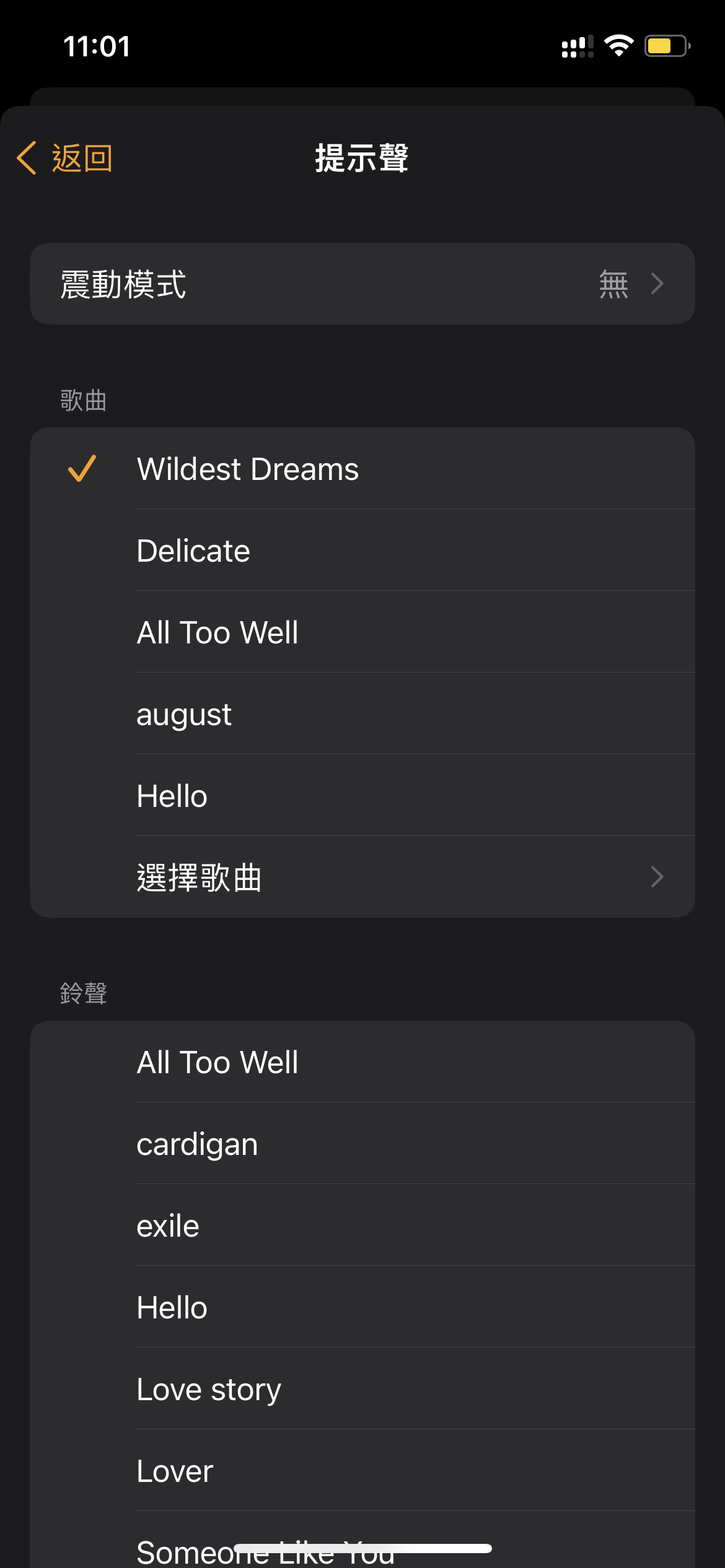Select Wildest Dreams in the songs list
725x1568 pixels.
point(362,469)
